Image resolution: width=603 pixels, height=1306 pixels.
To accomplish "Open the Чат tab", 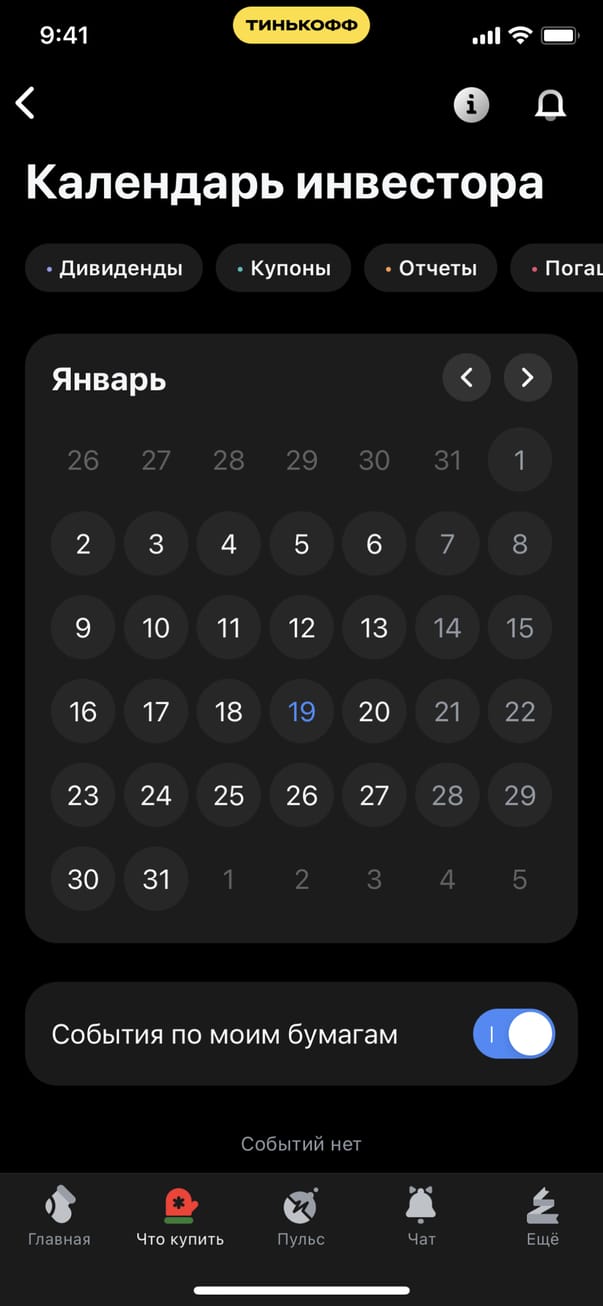I will click(x=421, y=1216).
